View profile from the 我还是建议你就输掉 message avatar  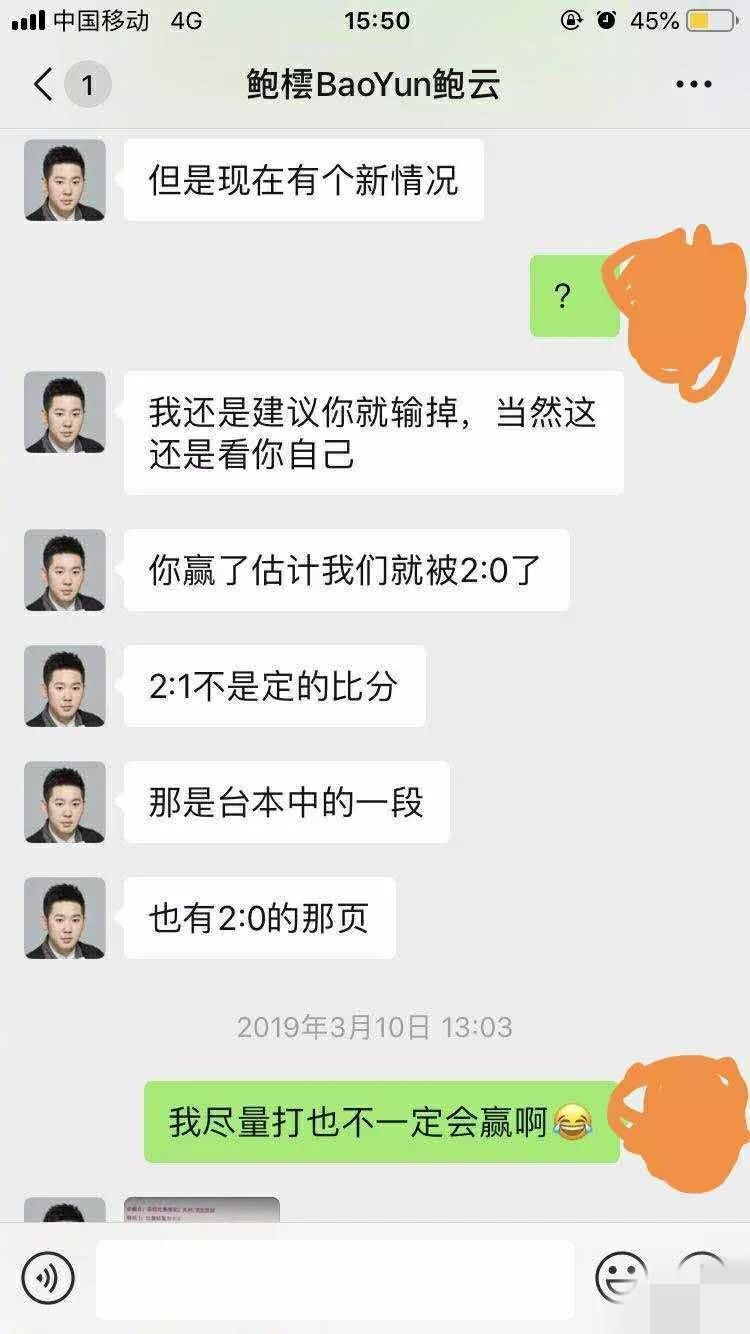point(65,412)
